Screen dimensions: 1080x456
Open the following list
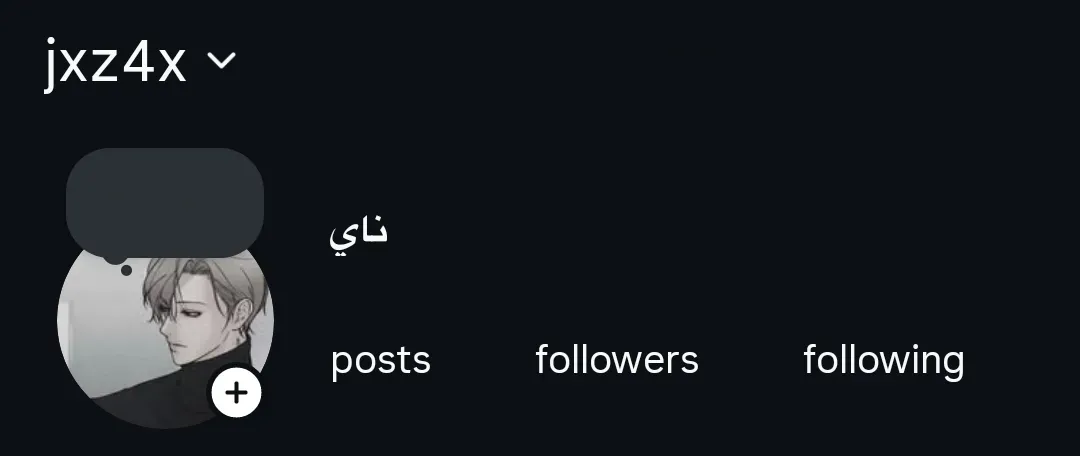(883, 360)
